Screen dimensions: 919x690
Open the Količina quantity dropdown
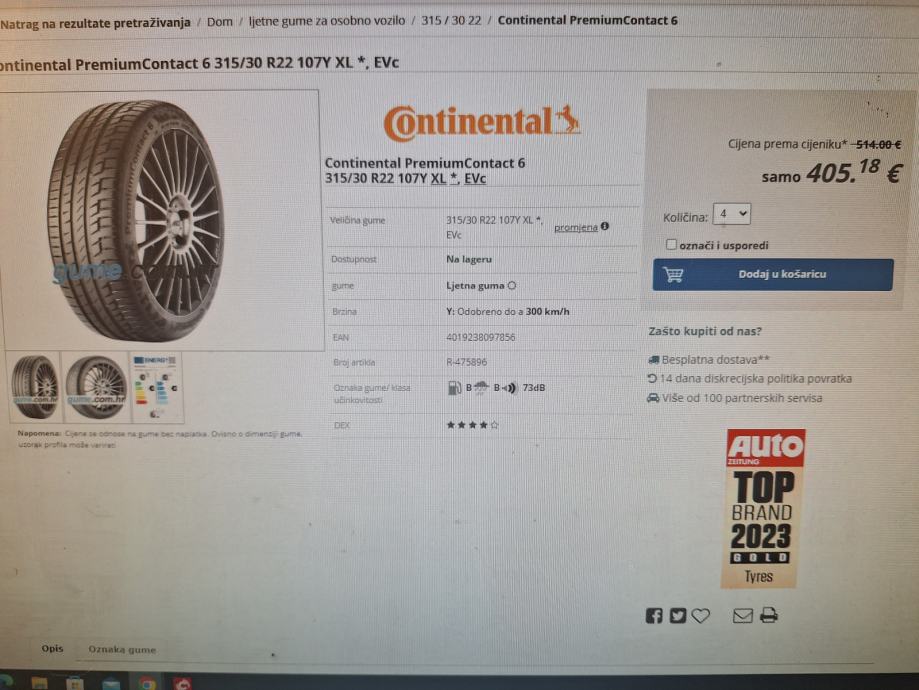coord(732,214)
